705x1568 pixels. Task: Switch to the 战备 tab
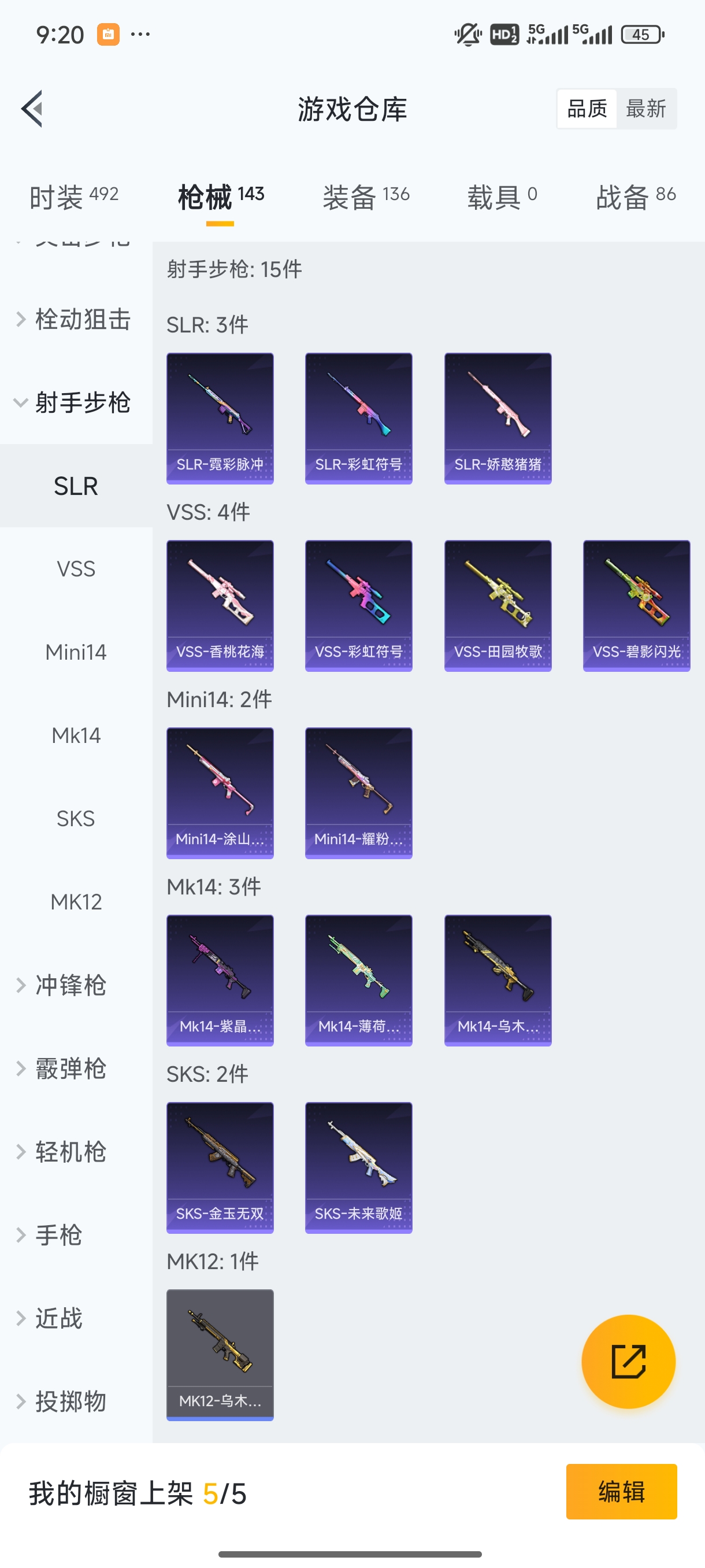(636, 197)
